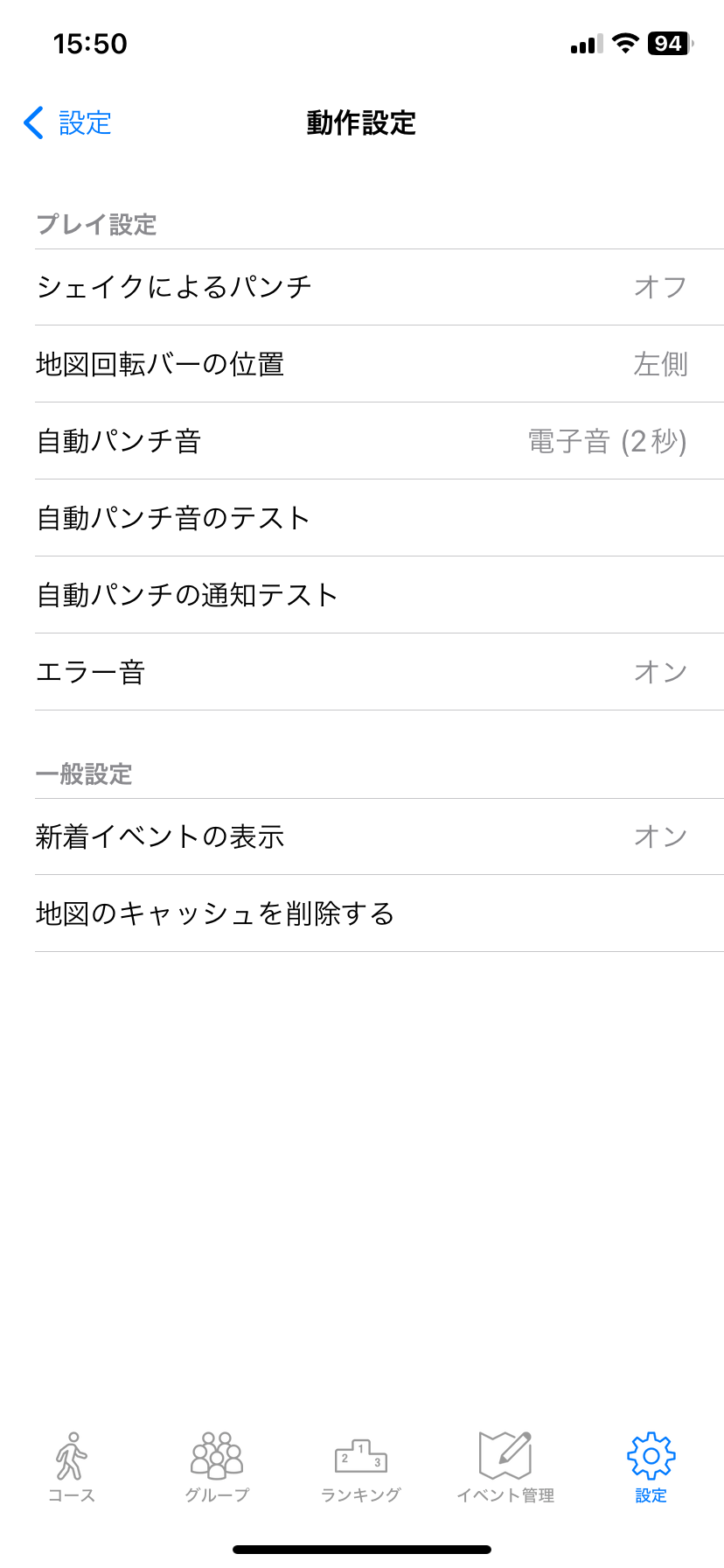Switch to the グループ tab
724x1568 pixels.
[217, 1467]
